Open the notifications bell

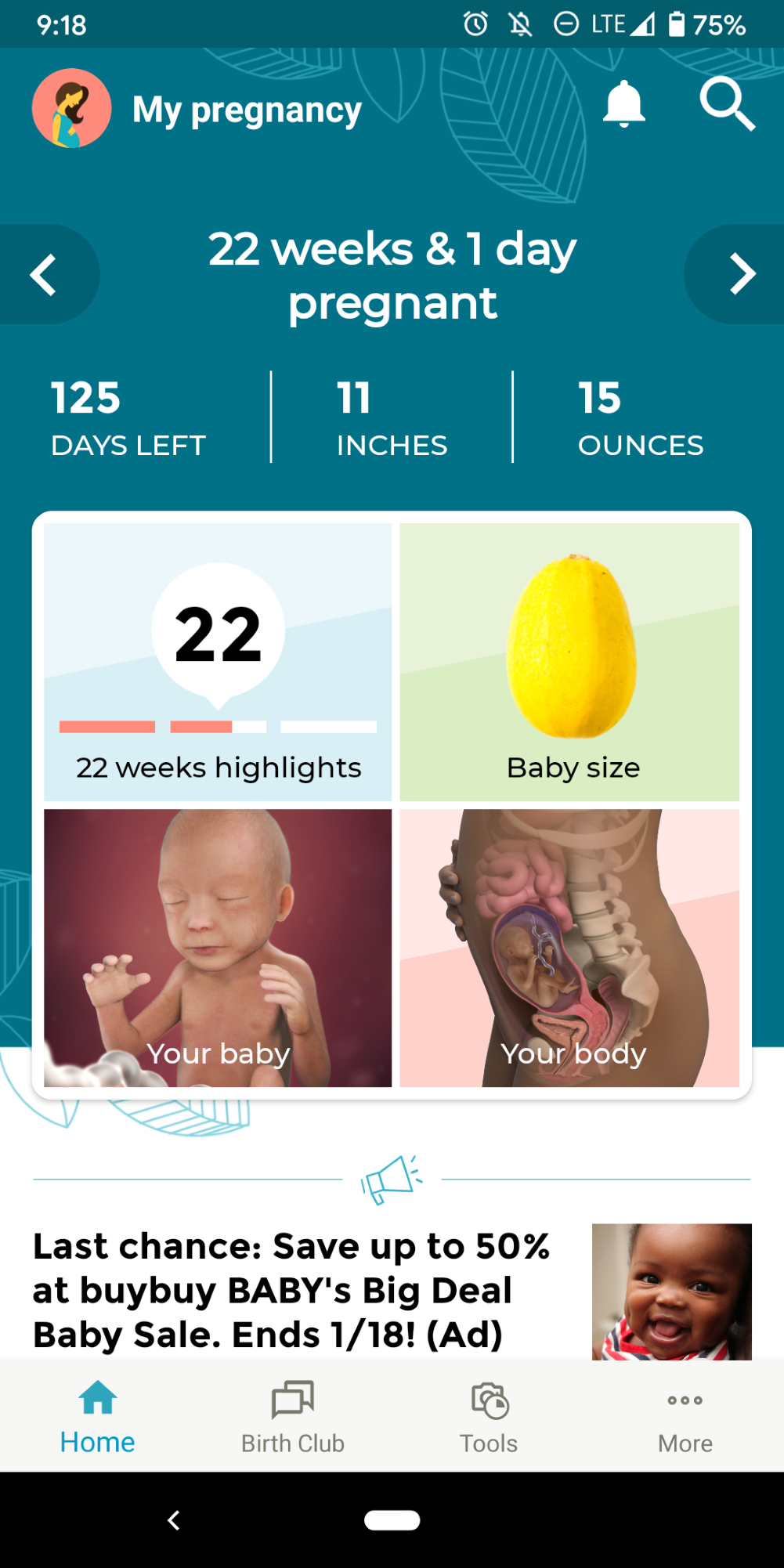point(623,104)
